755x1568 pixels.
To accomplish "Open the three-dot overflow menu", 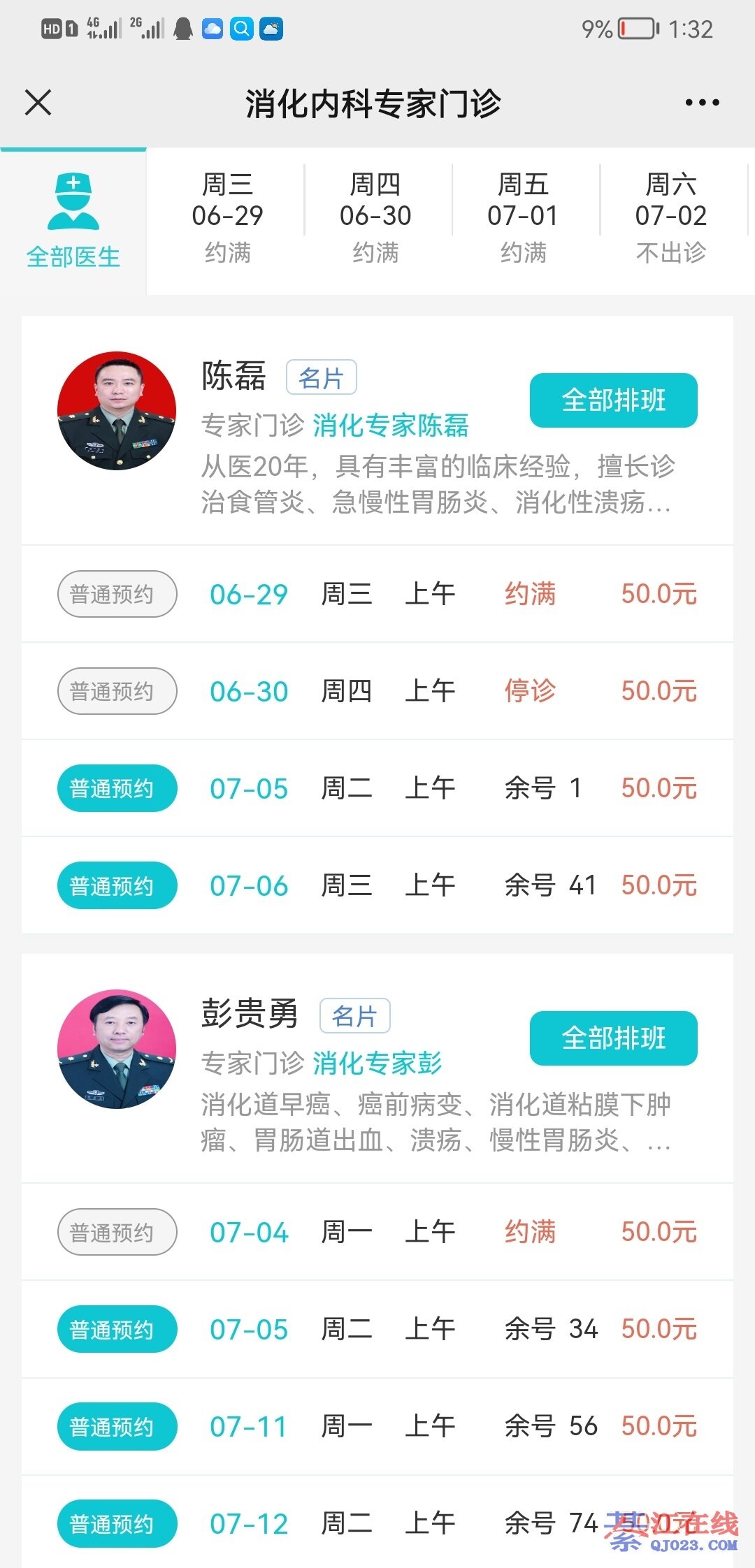I will tap(702, 103).
